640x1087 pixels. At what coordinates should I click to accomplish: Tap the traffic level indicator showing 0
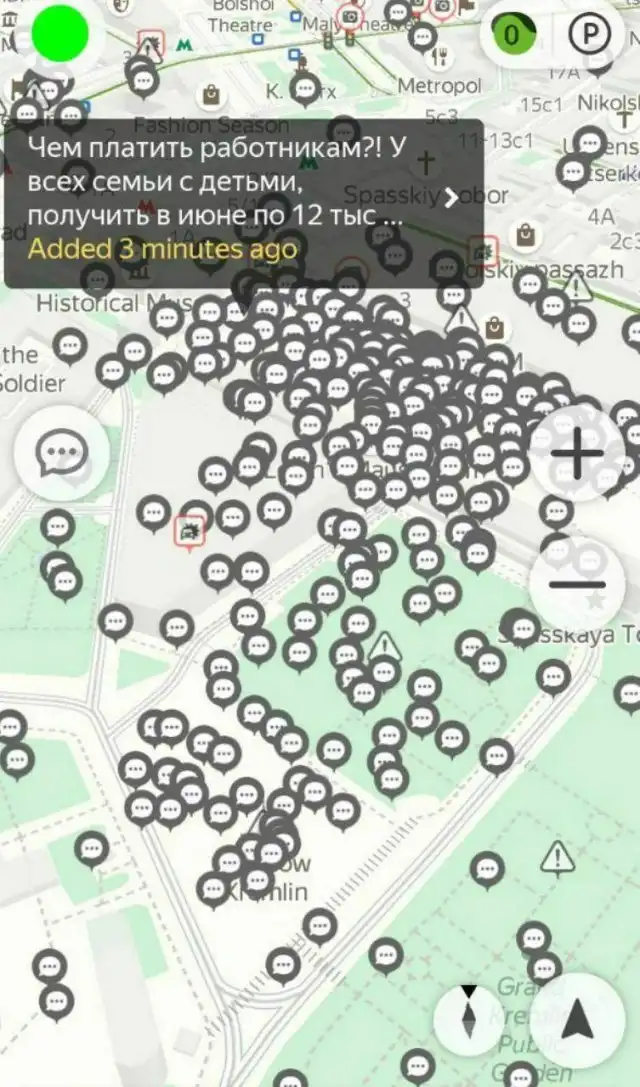pos(513,35)
